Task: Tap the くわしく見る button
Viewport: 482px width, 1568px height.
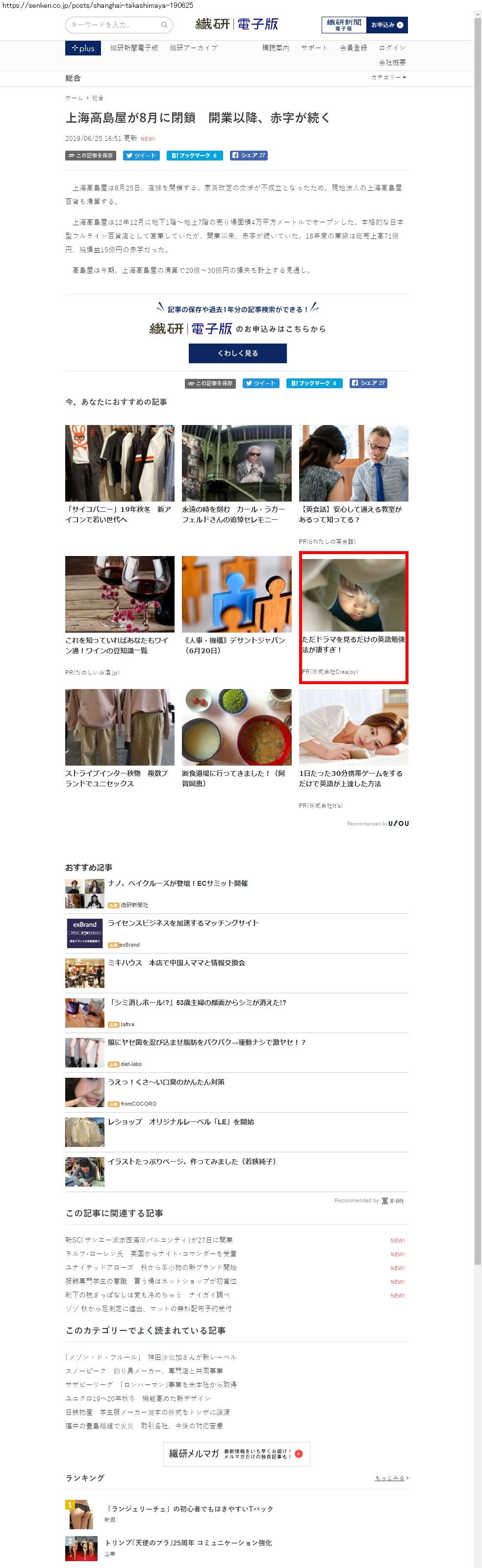Action: (237, 353)
